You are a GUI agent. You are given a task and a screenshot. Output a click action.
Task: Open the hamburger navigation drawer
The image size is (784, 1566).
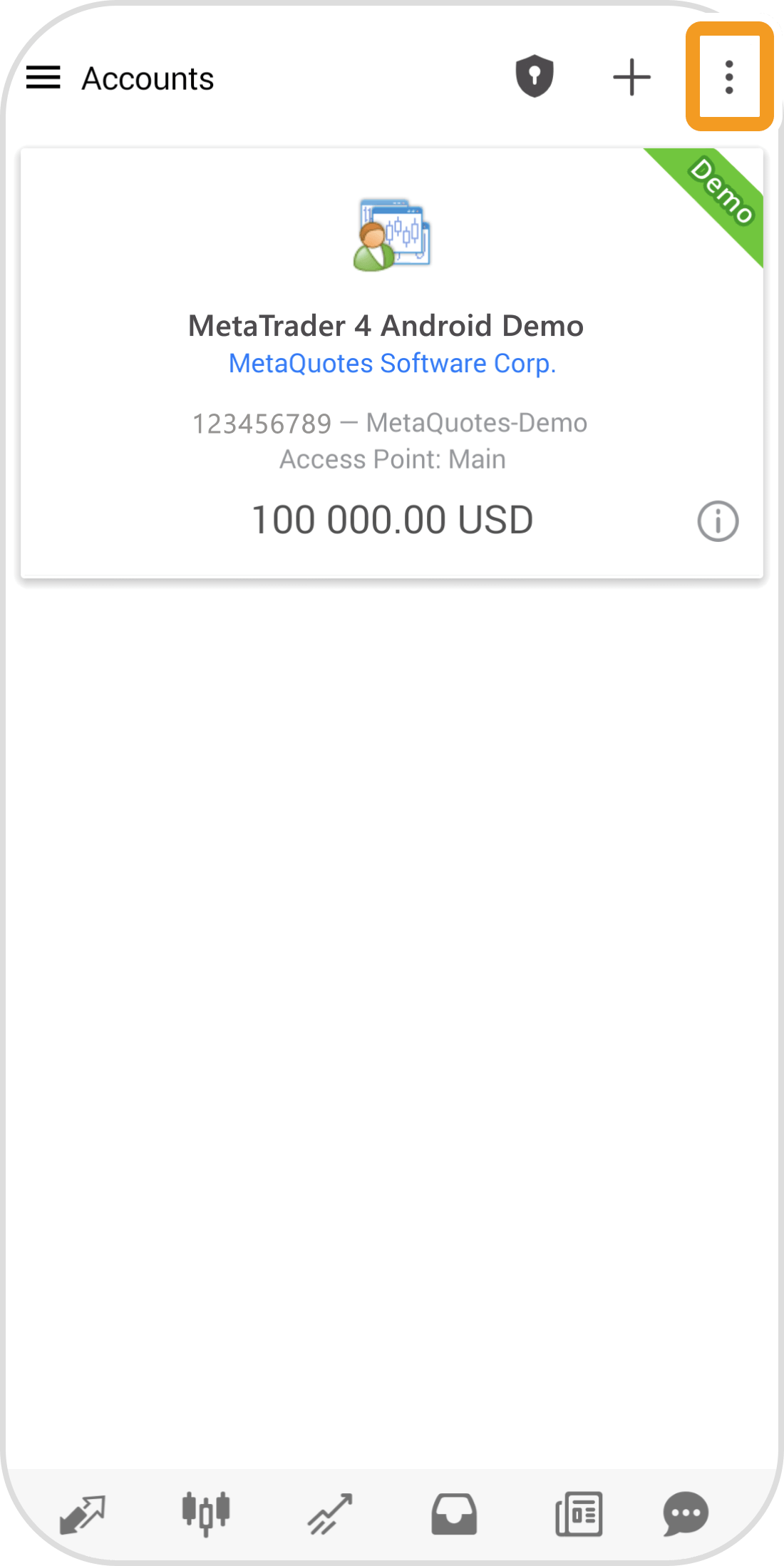[x=43, y=78]
